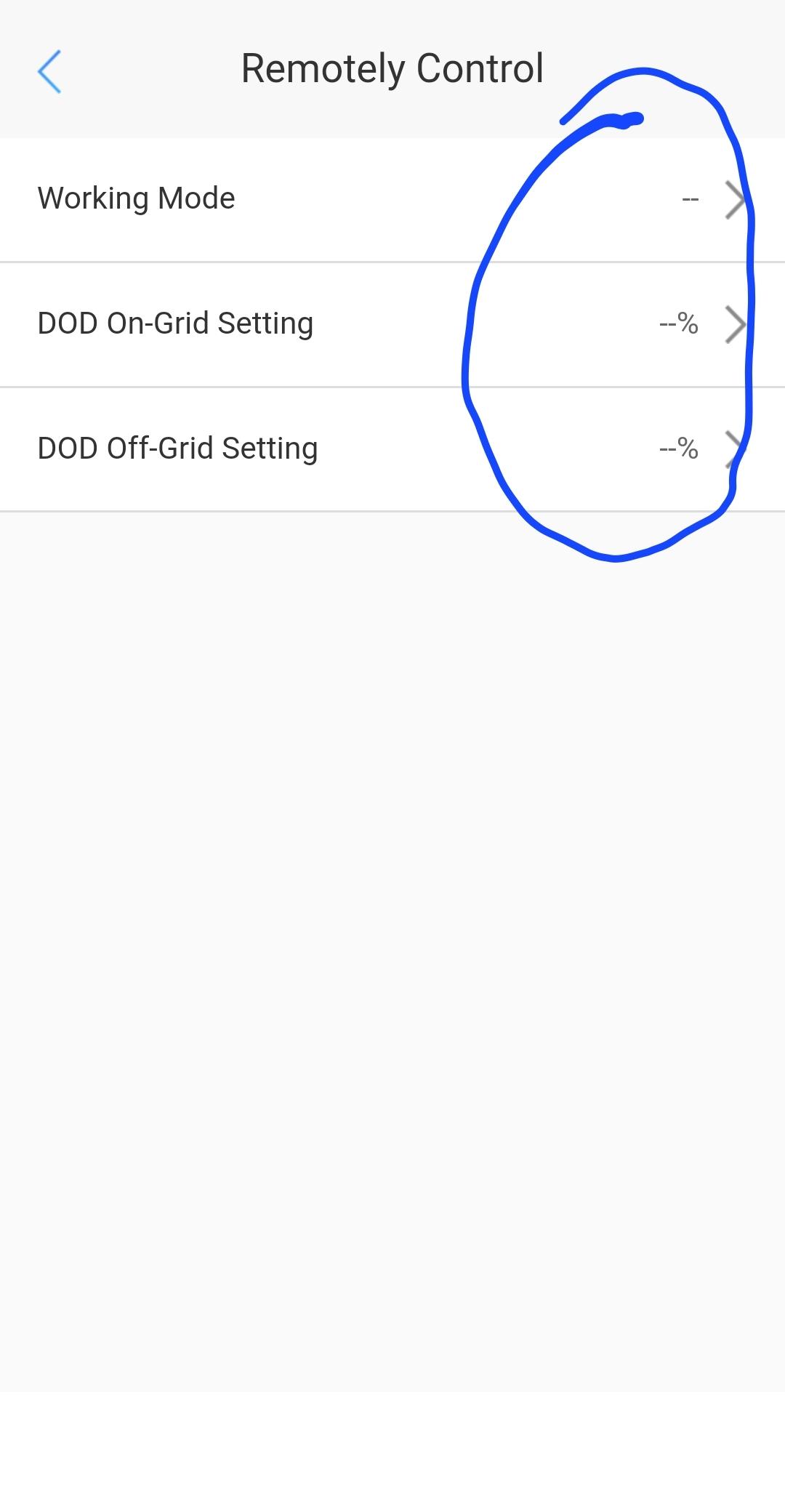The image size is (785, 1512).
Task: Tap the arrow beside the on-grid '--%' value
Action: pos(737,324)
